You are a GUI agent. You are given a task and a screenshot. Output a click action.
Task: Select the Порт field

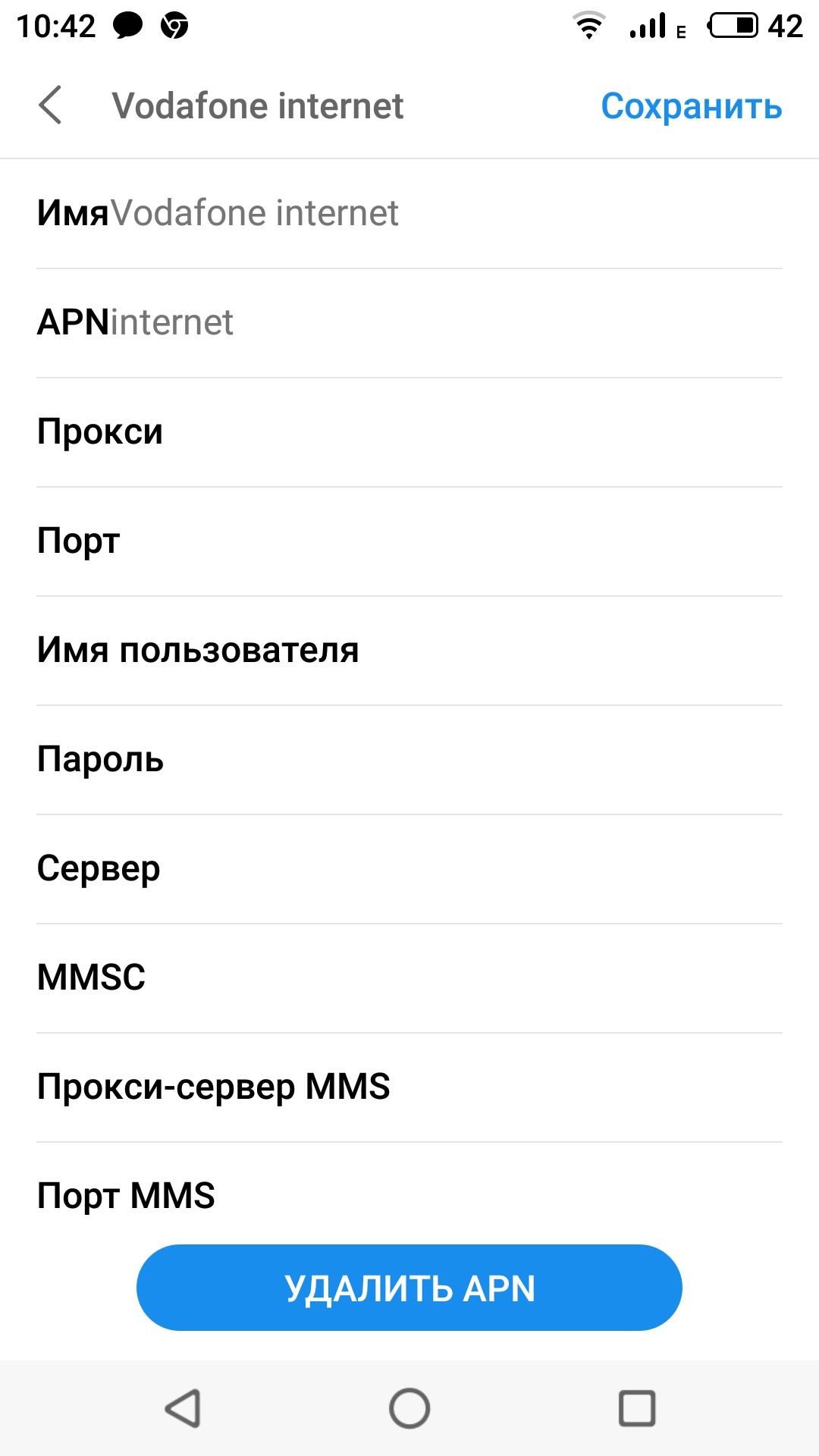coord(409,541)
